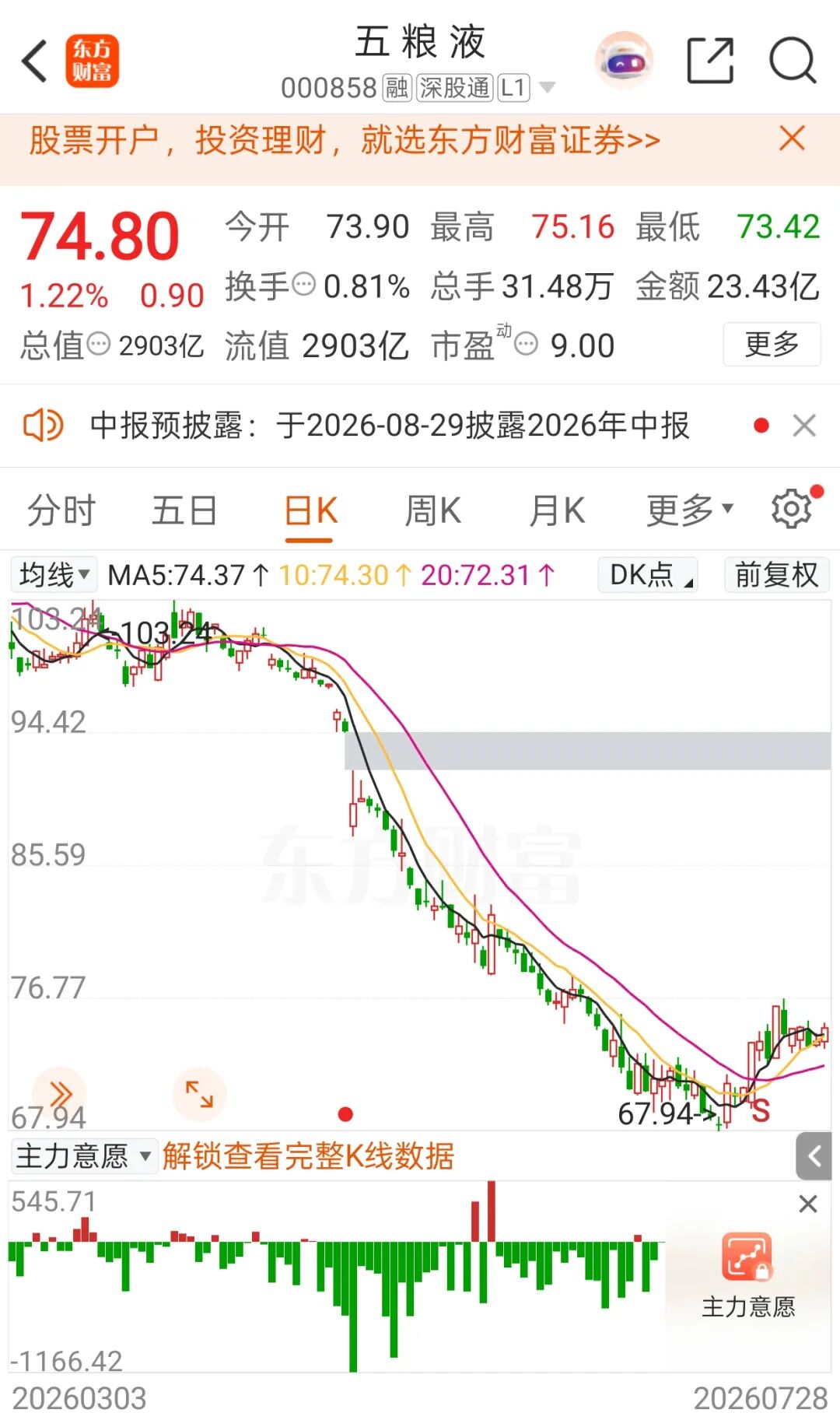Open the AI assistant robot icon
Viewport: 840px width, 1420px height.
click(624, 61)
